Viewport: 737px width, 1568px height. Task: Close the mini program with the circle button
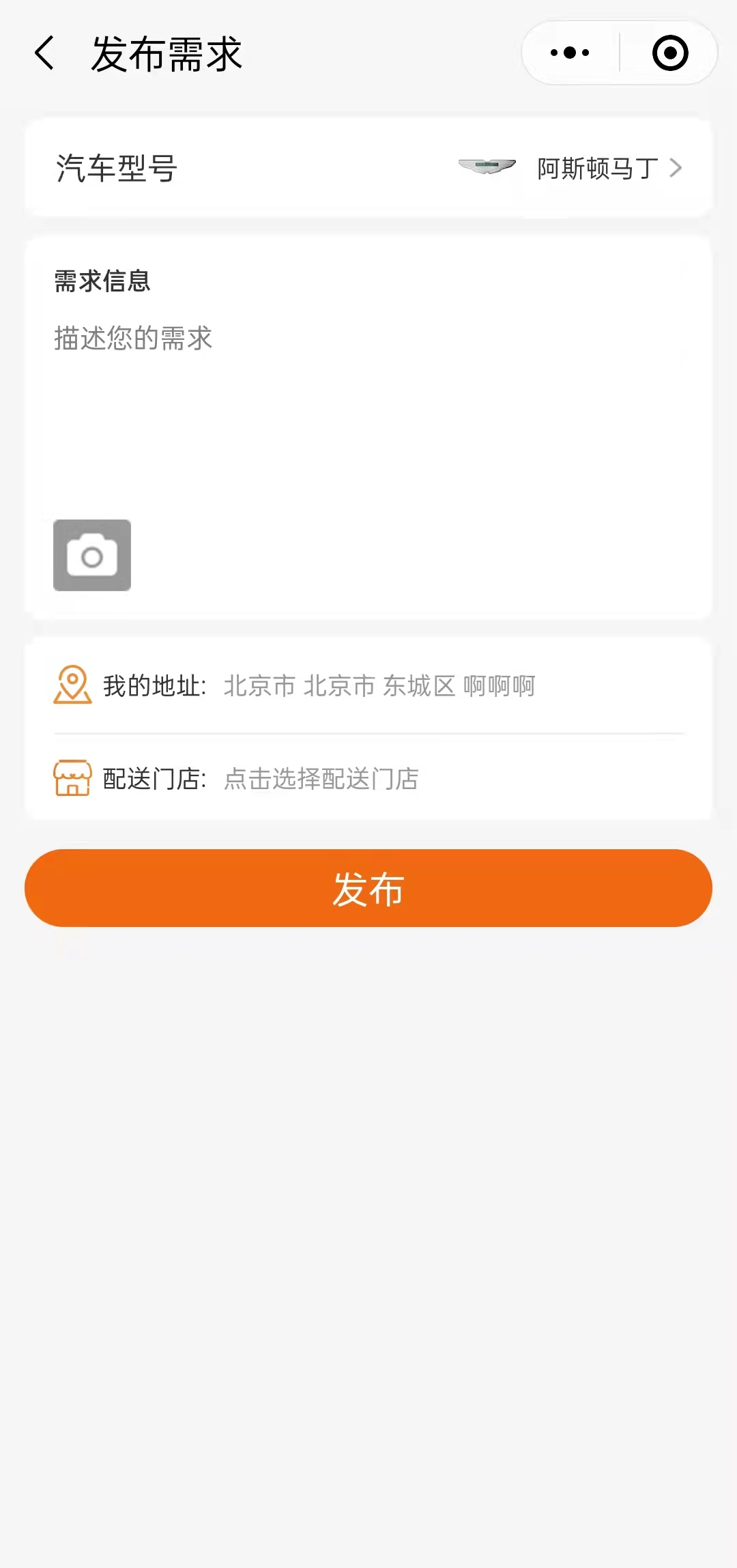point(669,53)
